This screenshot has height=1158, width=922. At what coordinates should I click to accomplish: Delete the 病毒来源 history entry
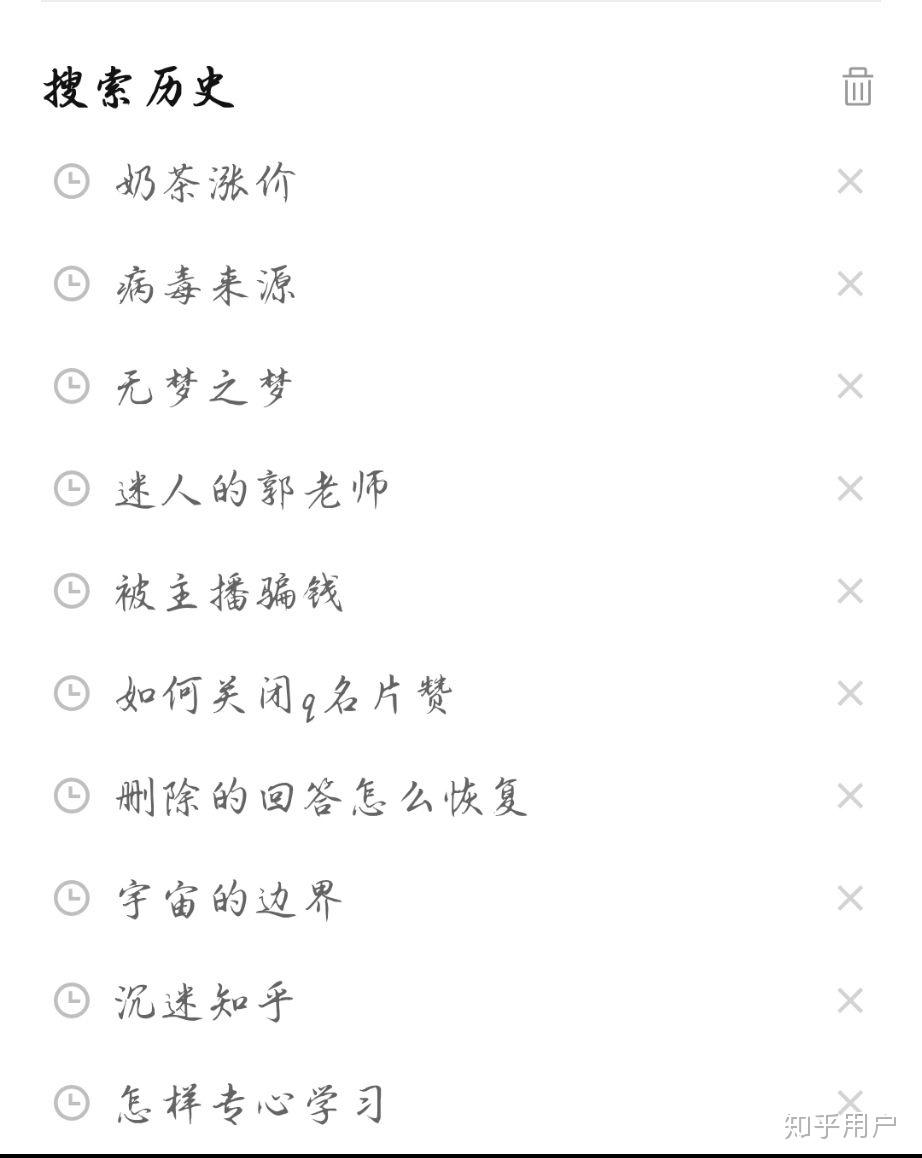point(849,285)
